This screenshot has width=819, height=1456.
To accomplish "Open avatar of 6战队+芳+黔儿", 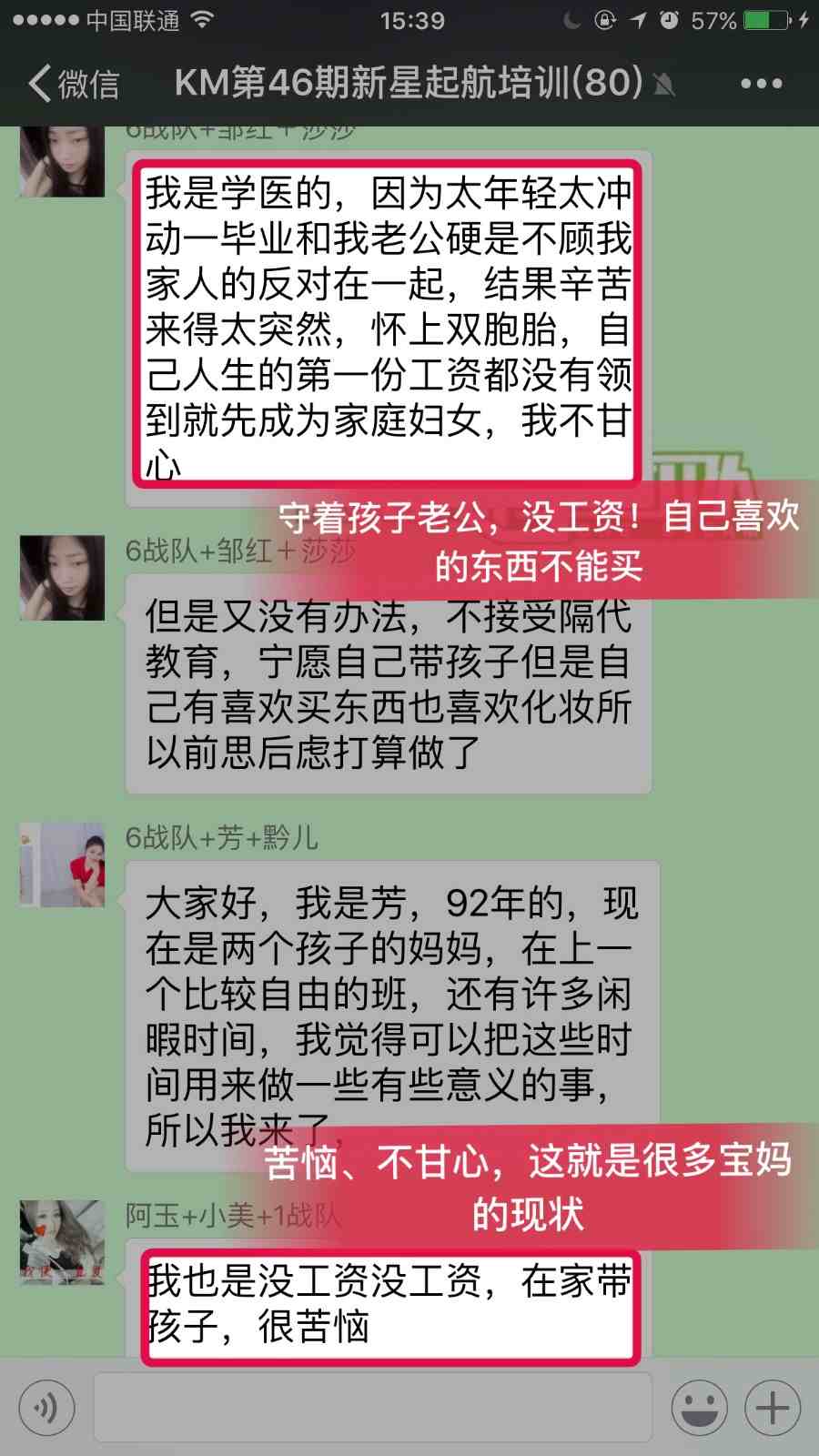I will coord(62,864).
